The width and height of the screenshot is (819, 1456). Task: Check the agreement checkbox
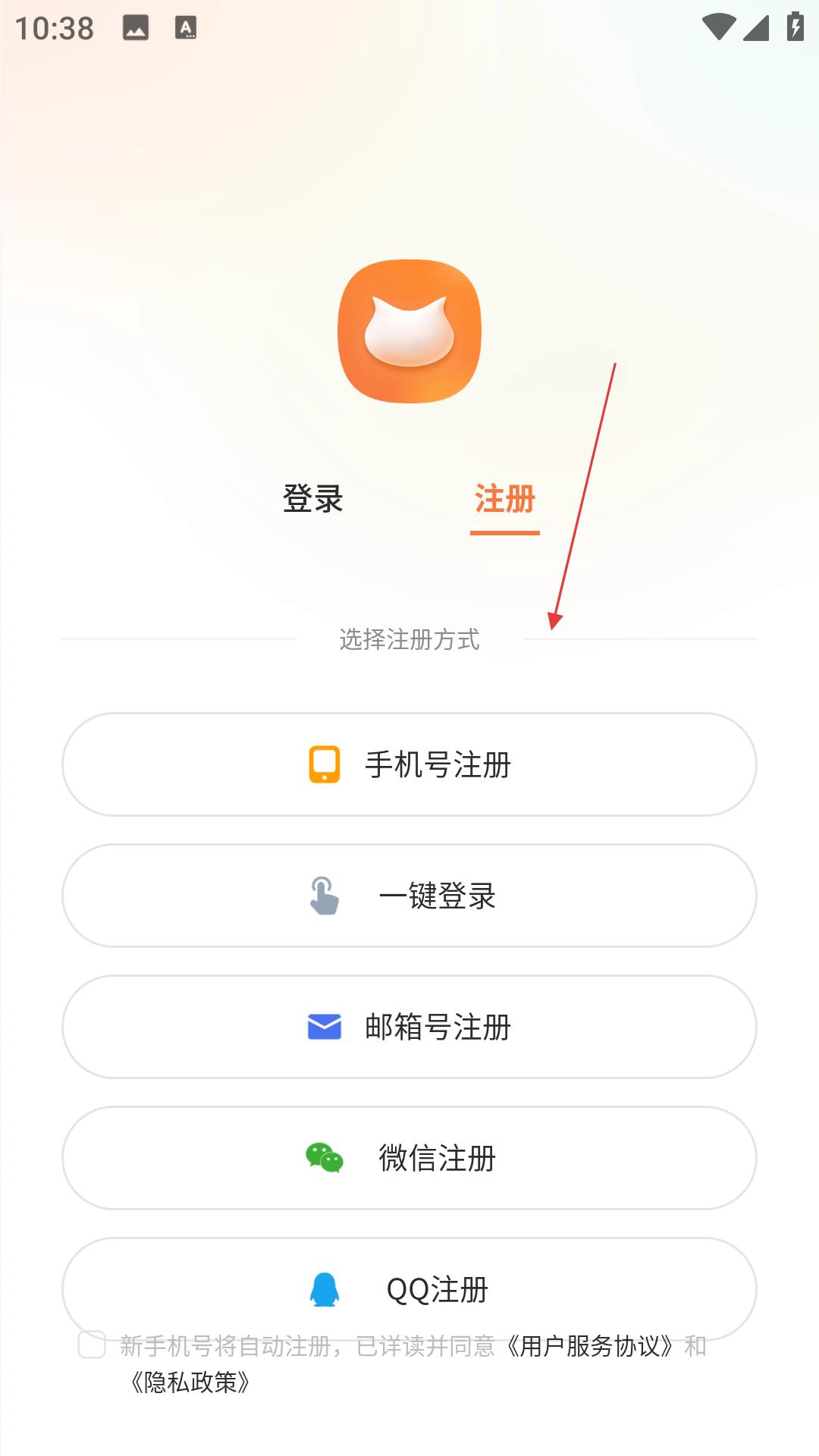pos(92,1345)
